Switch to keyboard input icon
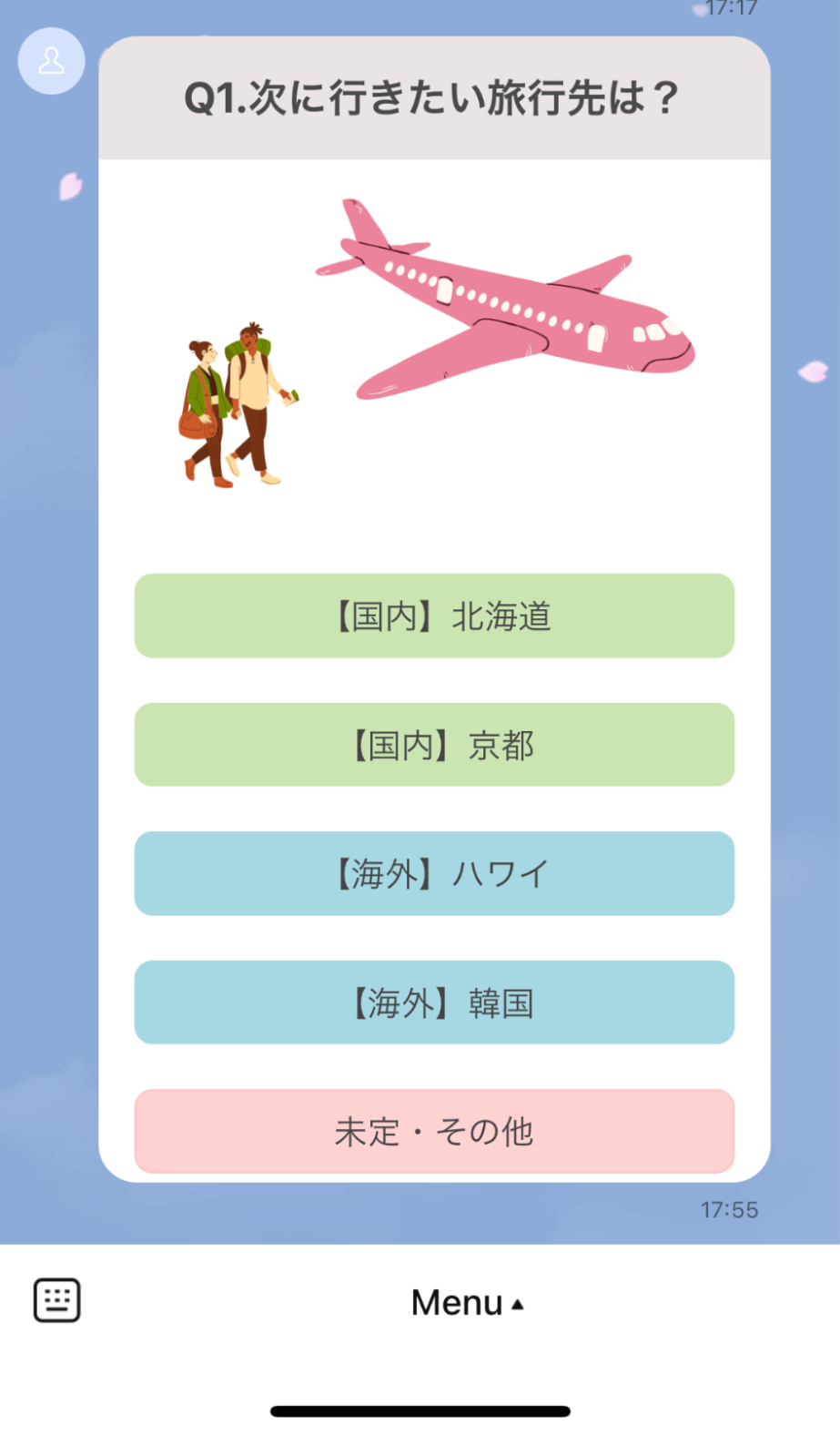This screenshot has width=840, height=1435. coord(57,1300)
